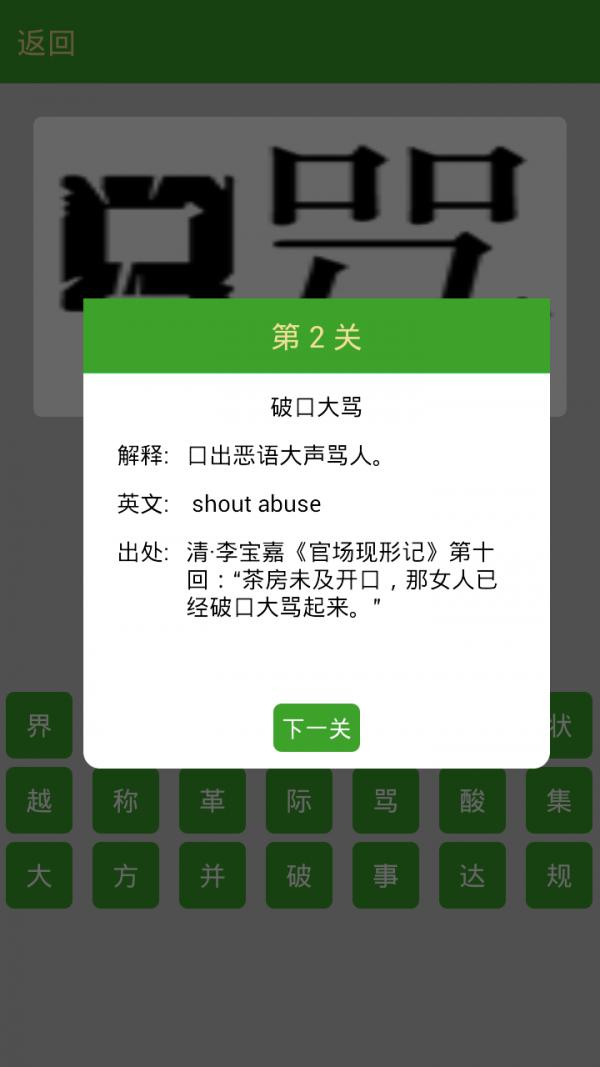Select the 际 tile

point(299,800)
